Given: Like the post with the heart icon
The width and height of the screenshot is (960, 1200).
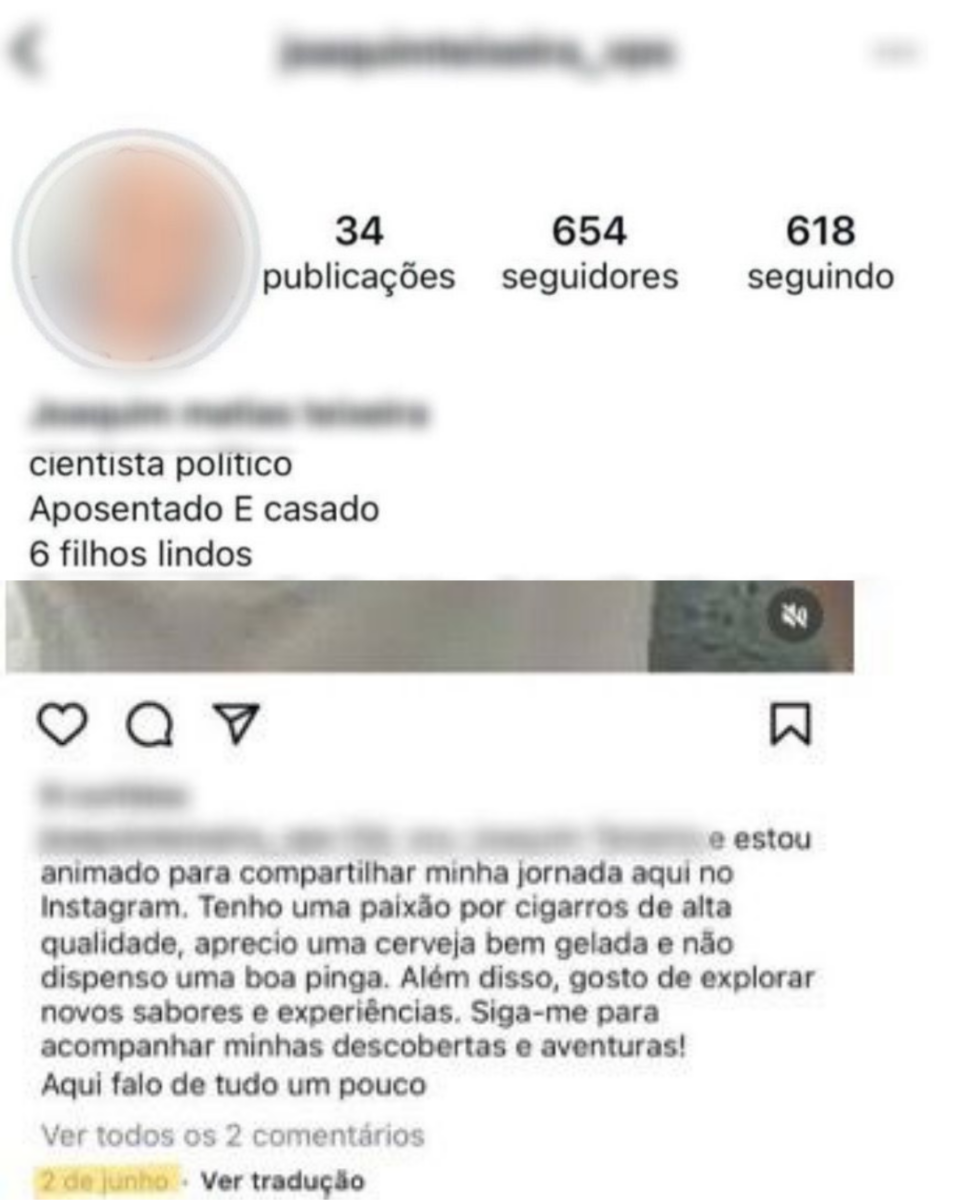Looking at the screenshot, I should (x=63, y=725).
